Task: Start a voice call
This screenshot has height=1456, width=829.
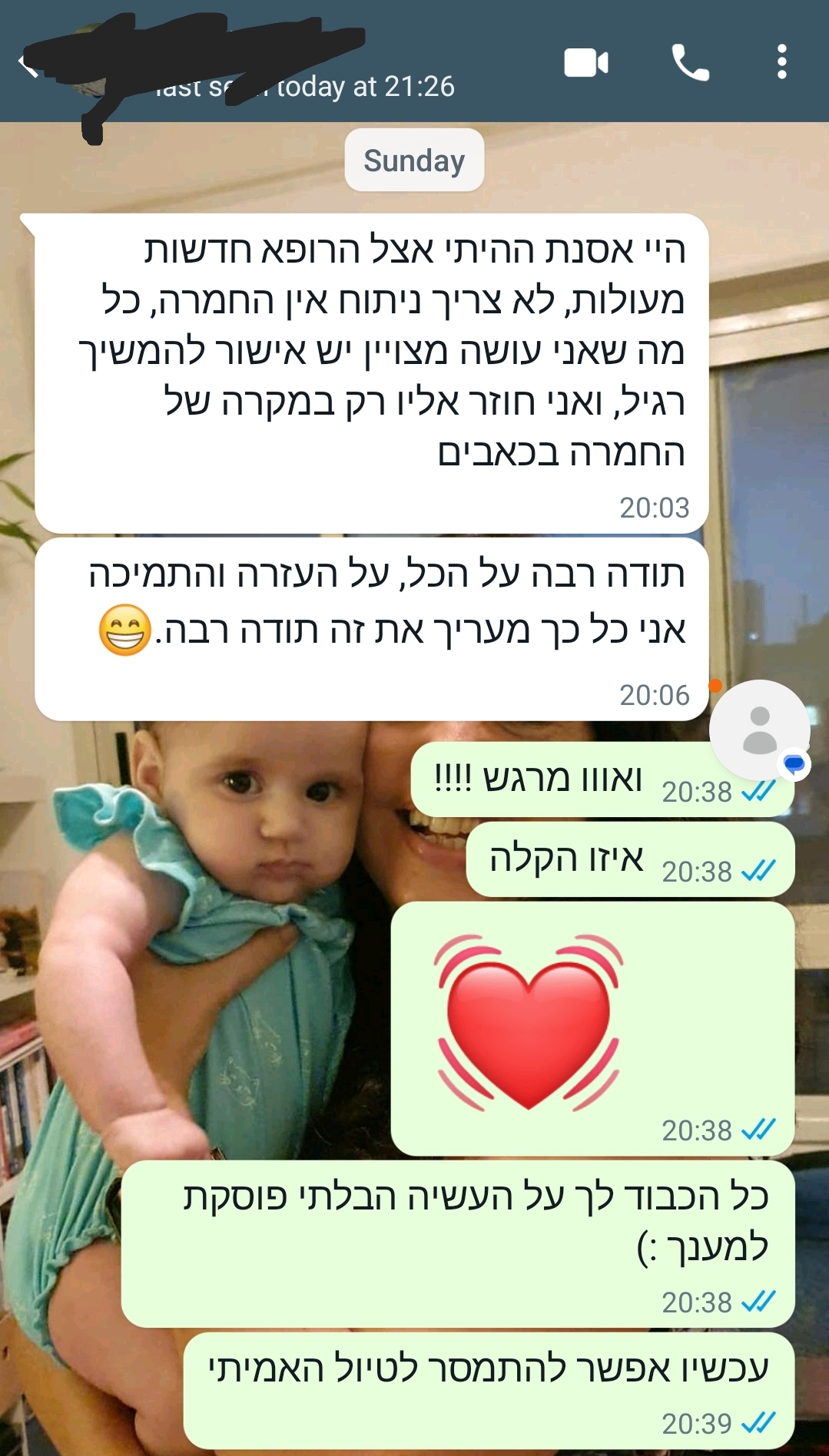Action: coord(690,63)
